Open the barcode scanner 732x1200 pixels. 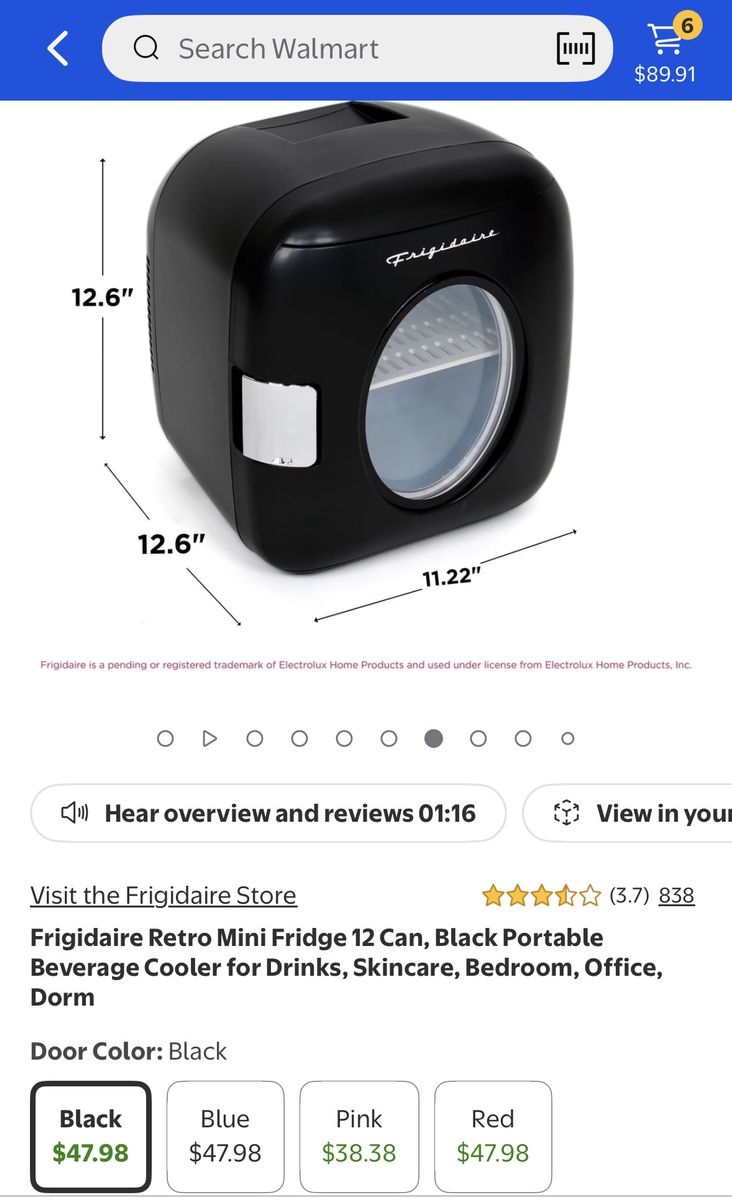point(575,48)
